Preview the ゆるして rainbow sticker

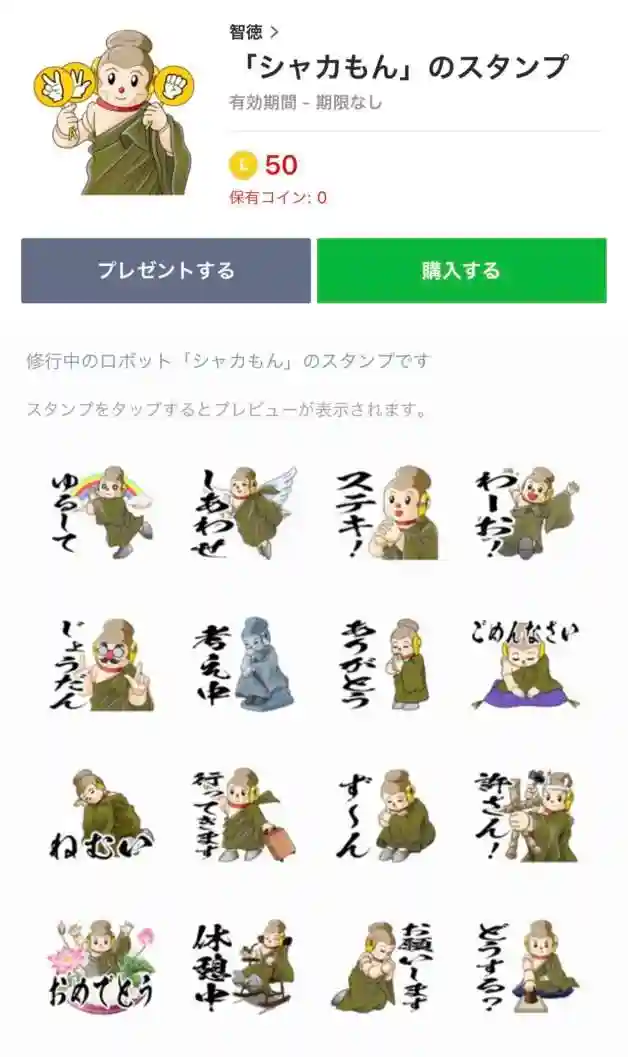click(102, 511)
